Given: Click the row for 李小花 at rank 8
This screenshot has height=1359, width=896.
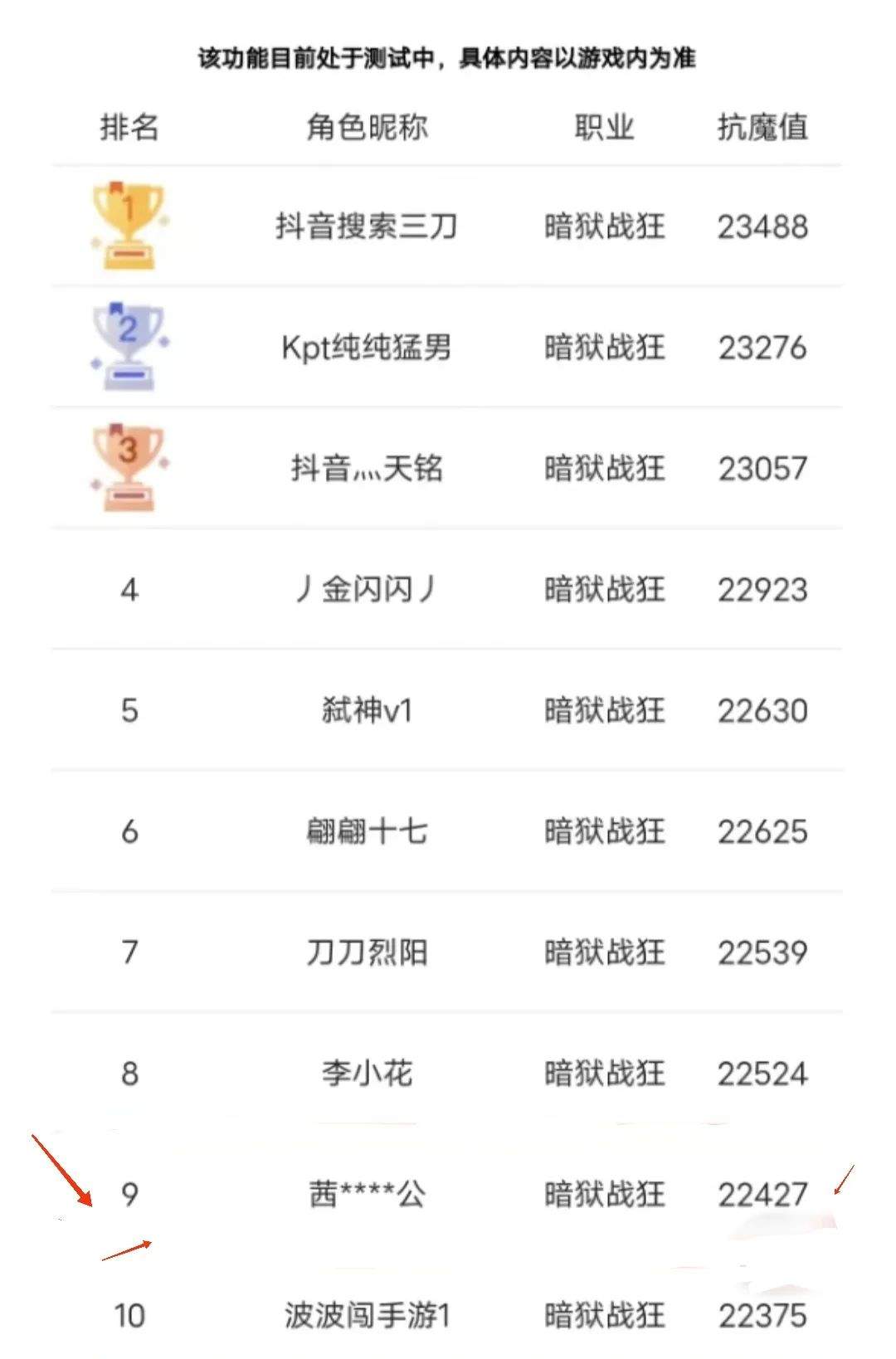Looking at the screenshot, I should pos(366,1074).
